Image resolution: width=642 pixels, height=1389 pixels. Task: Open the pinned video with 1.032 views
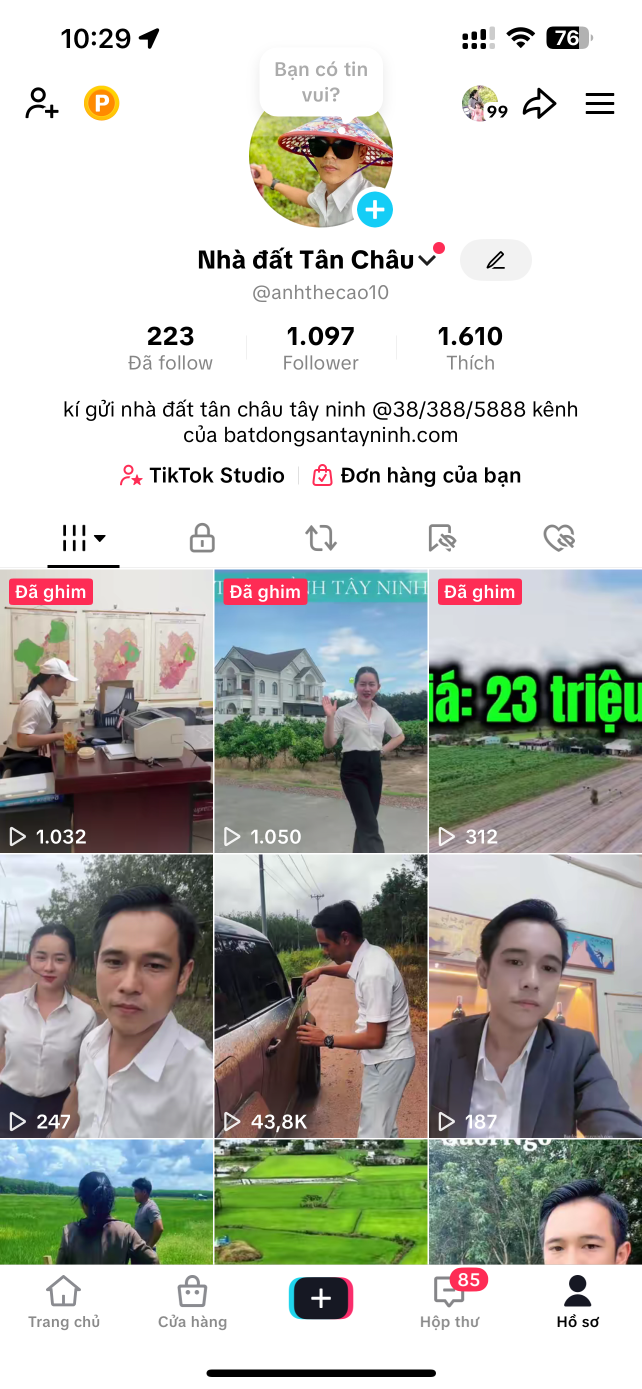tap(106, 711)
